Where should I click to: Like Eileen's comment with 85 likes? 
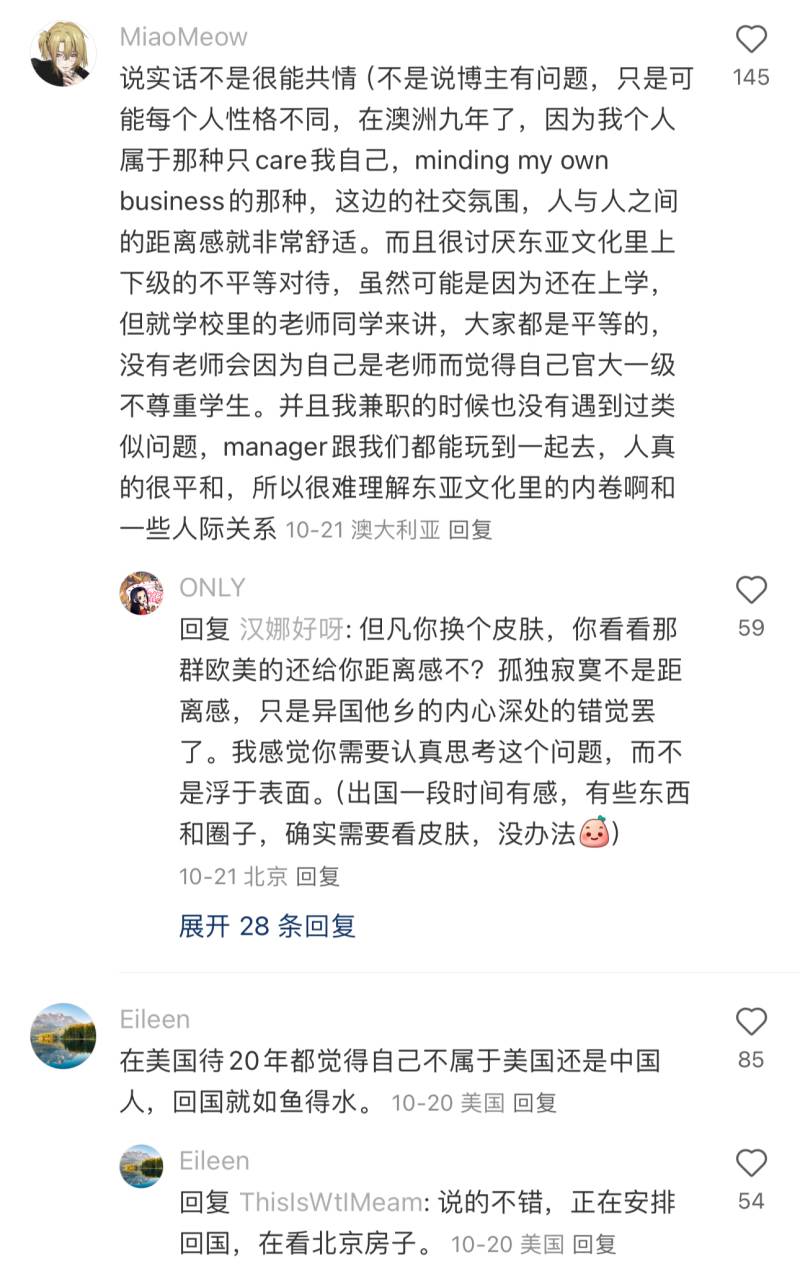[x=751, y=1022]
